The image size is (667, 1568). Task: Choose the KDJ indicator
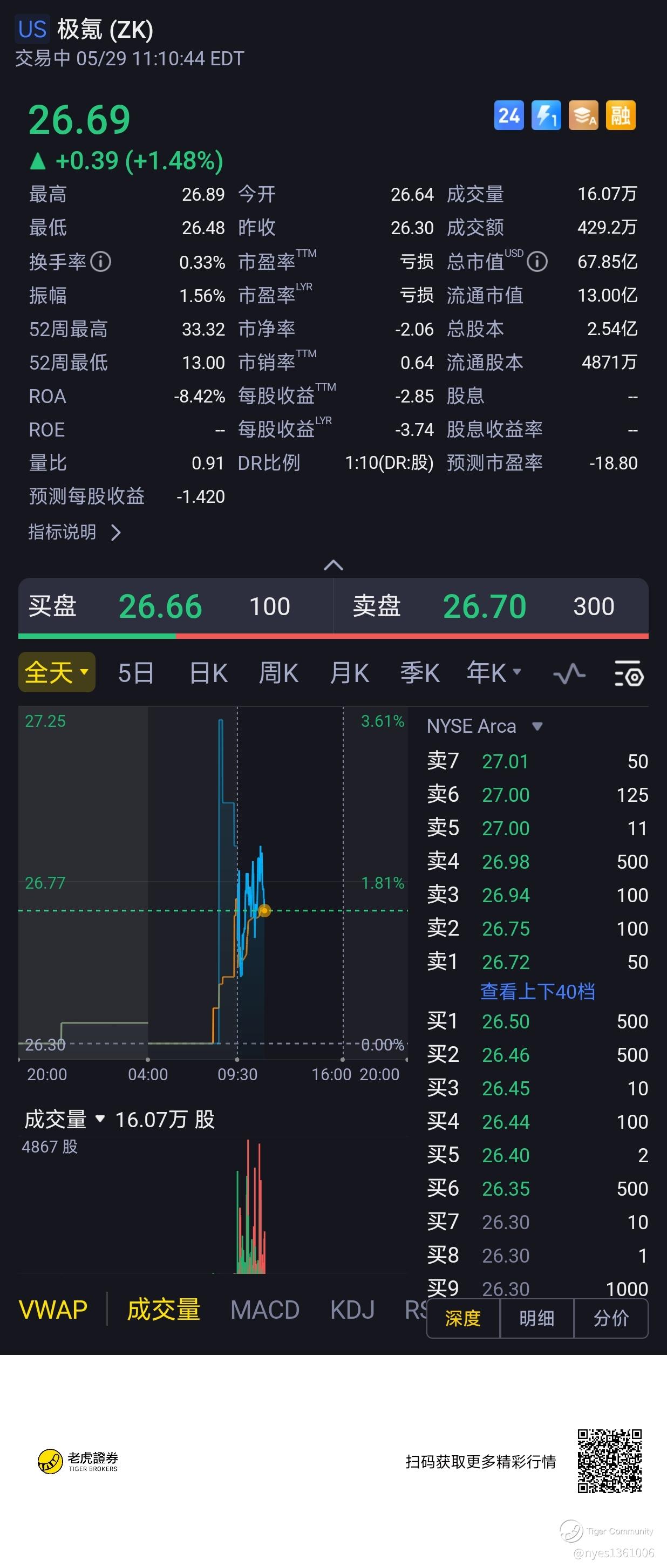pyautogui.click(x=352, y=1310)
